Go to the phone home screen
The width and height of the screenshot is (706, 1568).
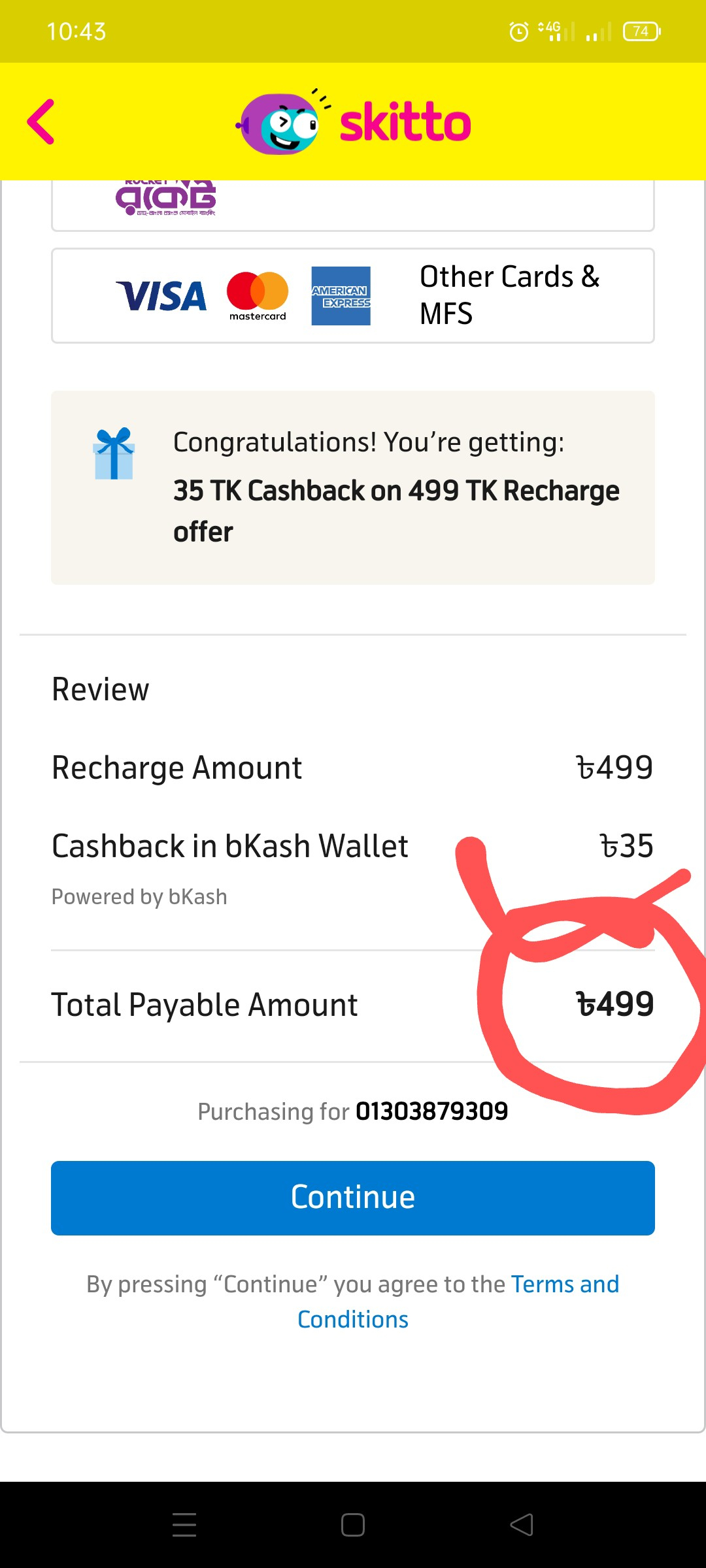tap(353, 1525)
